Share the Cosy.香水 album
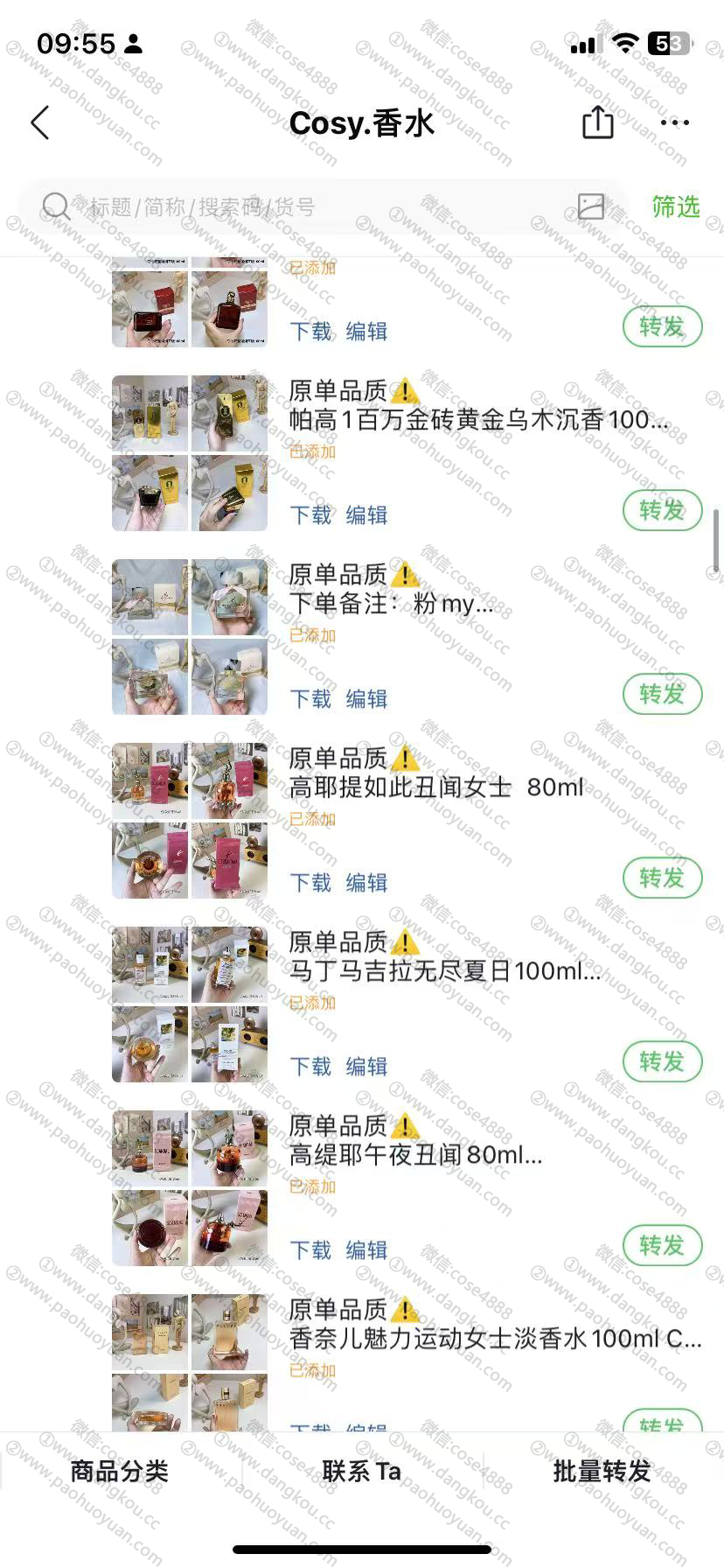Image resolution: width=724 pixels, height=1568 pixels. [x=598, y=122]
